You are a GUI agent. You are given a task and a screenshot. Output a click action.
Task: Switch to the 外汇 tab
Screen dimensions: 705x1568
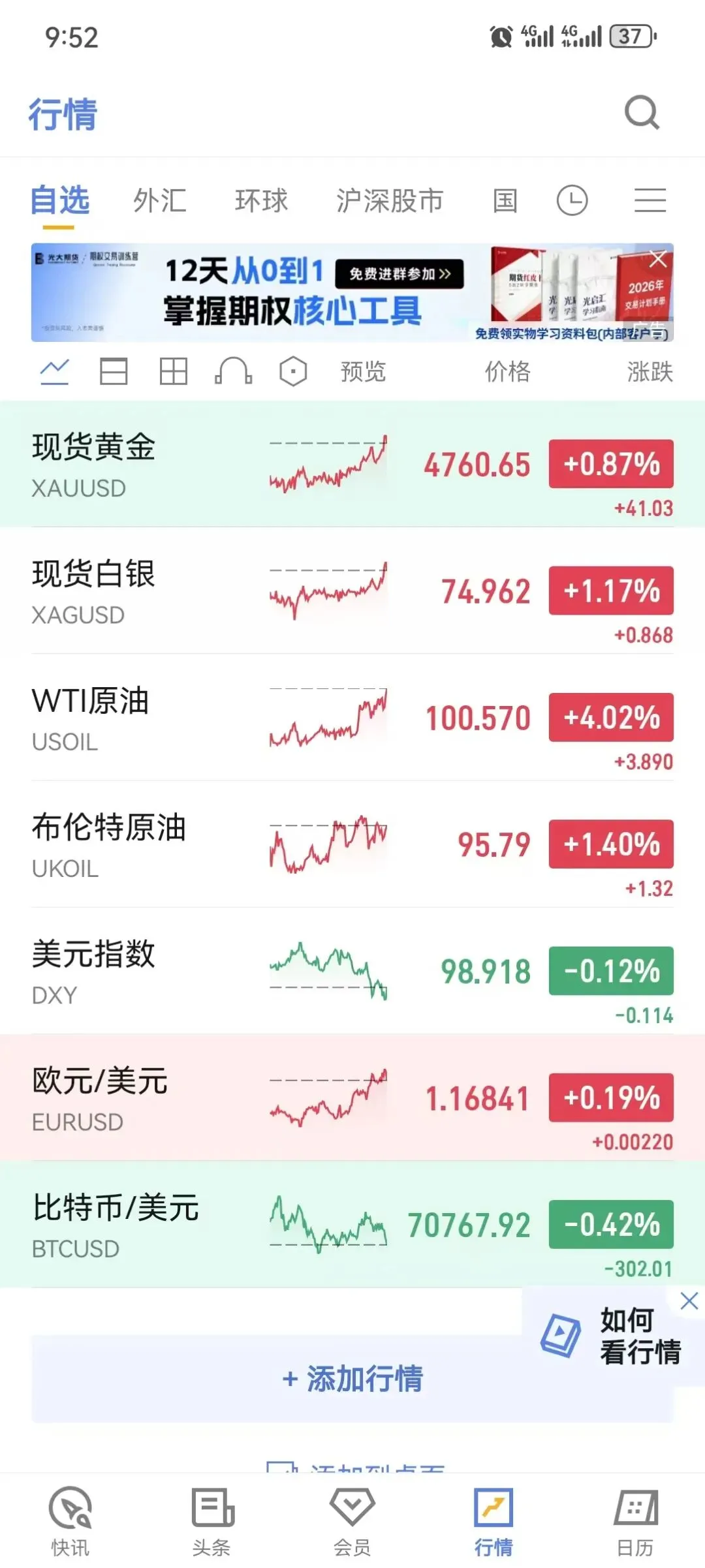(x=160, y=200)
